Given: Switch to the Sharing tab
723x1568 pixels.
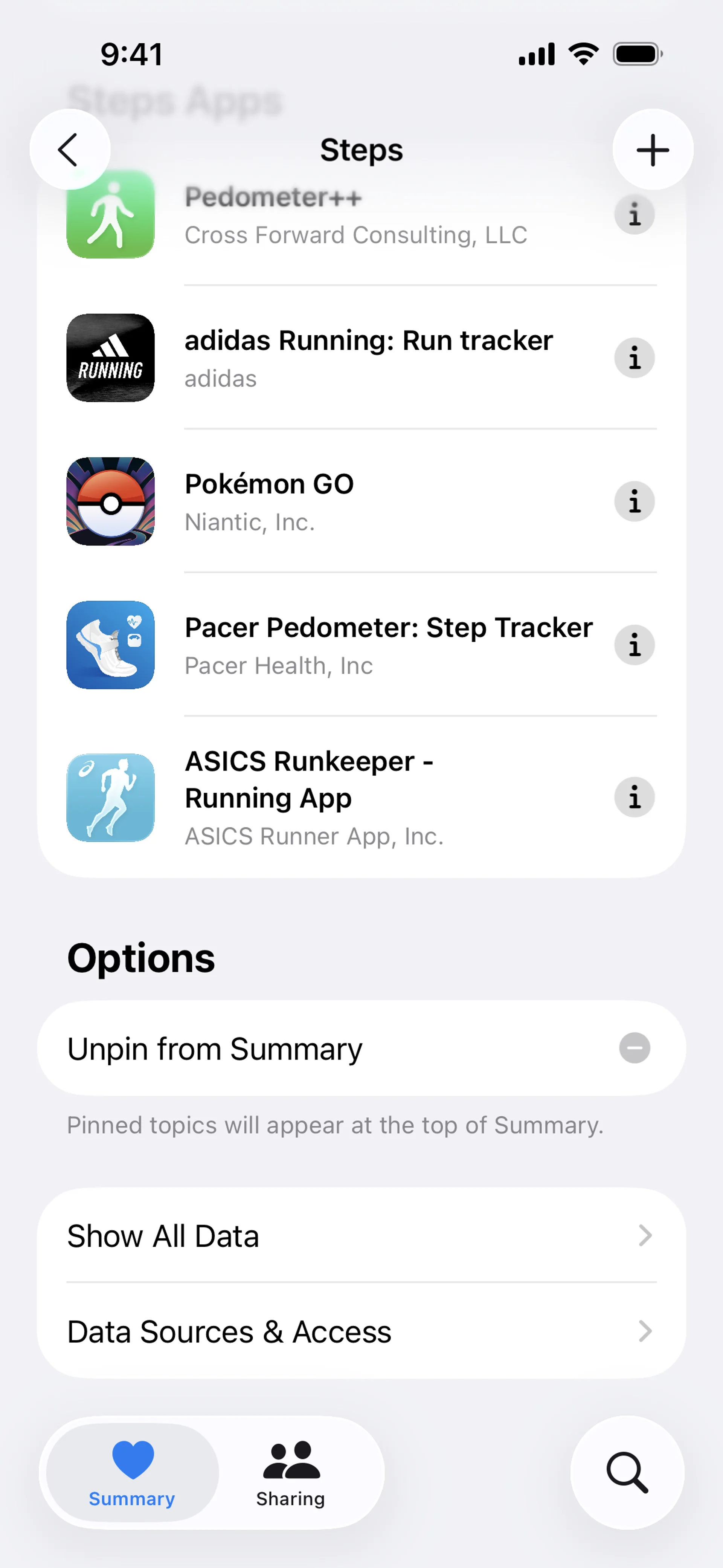Looking at the screenshot, I should point(290,1473).
